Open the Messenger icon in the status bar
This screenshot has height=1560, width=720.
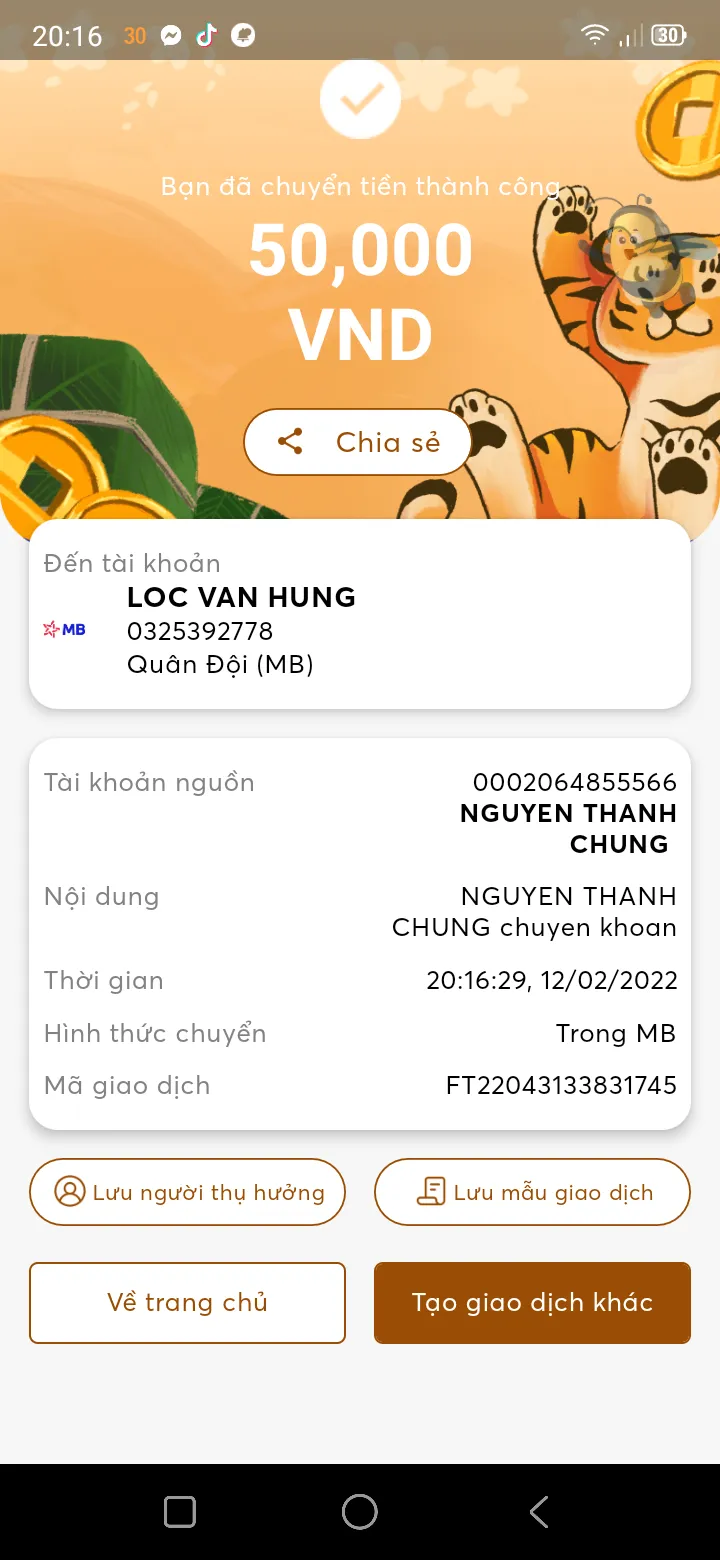[x=171, y=34]
